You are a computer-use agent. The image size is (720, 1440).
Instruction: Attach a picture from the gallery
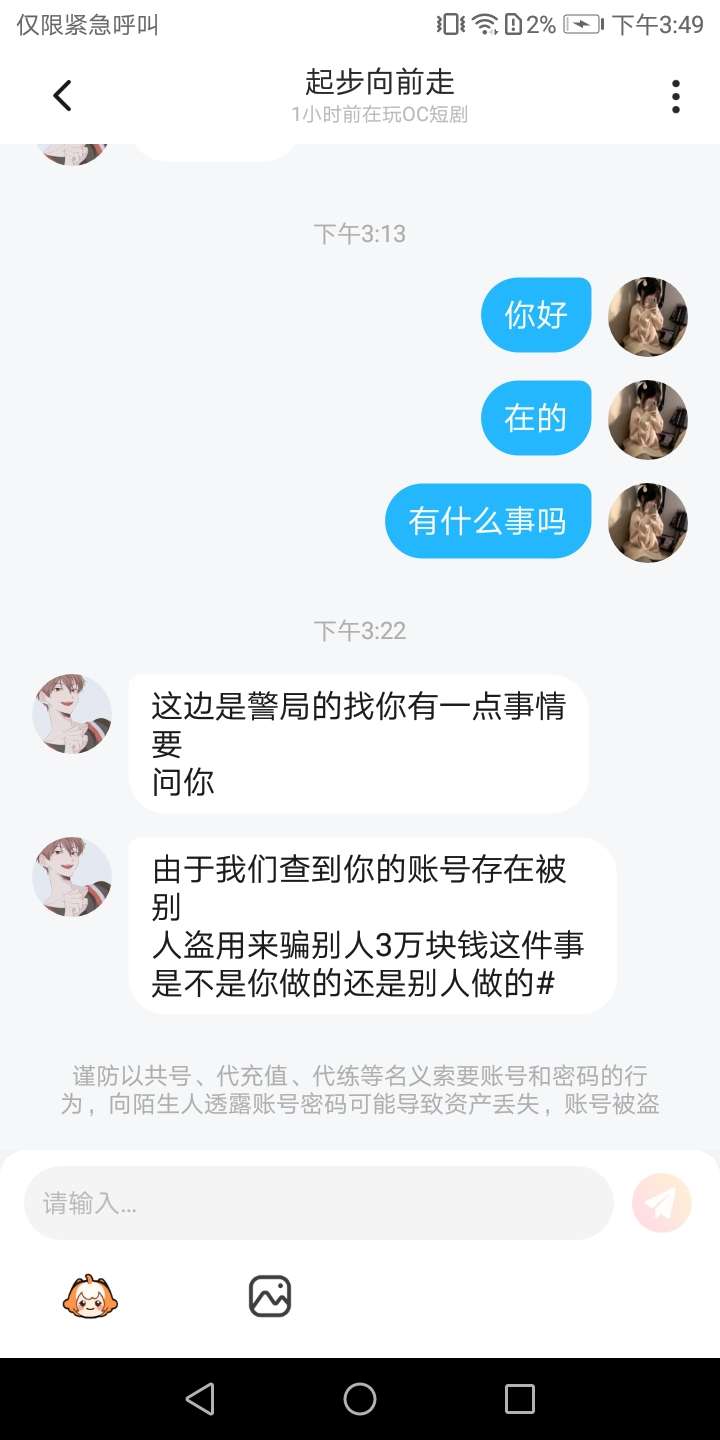coord(270,1297)
